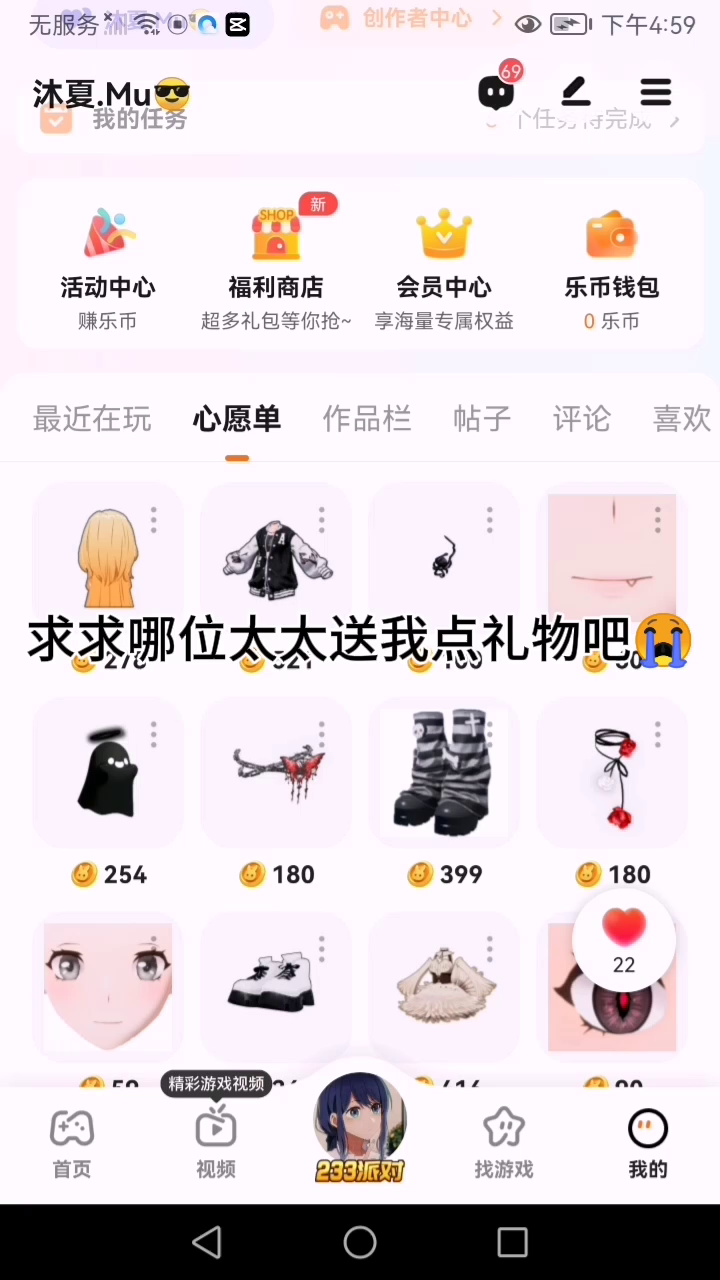Switch to 评论 tab
This screenshot has width=720, height=1280.
(x=581, y=419)
